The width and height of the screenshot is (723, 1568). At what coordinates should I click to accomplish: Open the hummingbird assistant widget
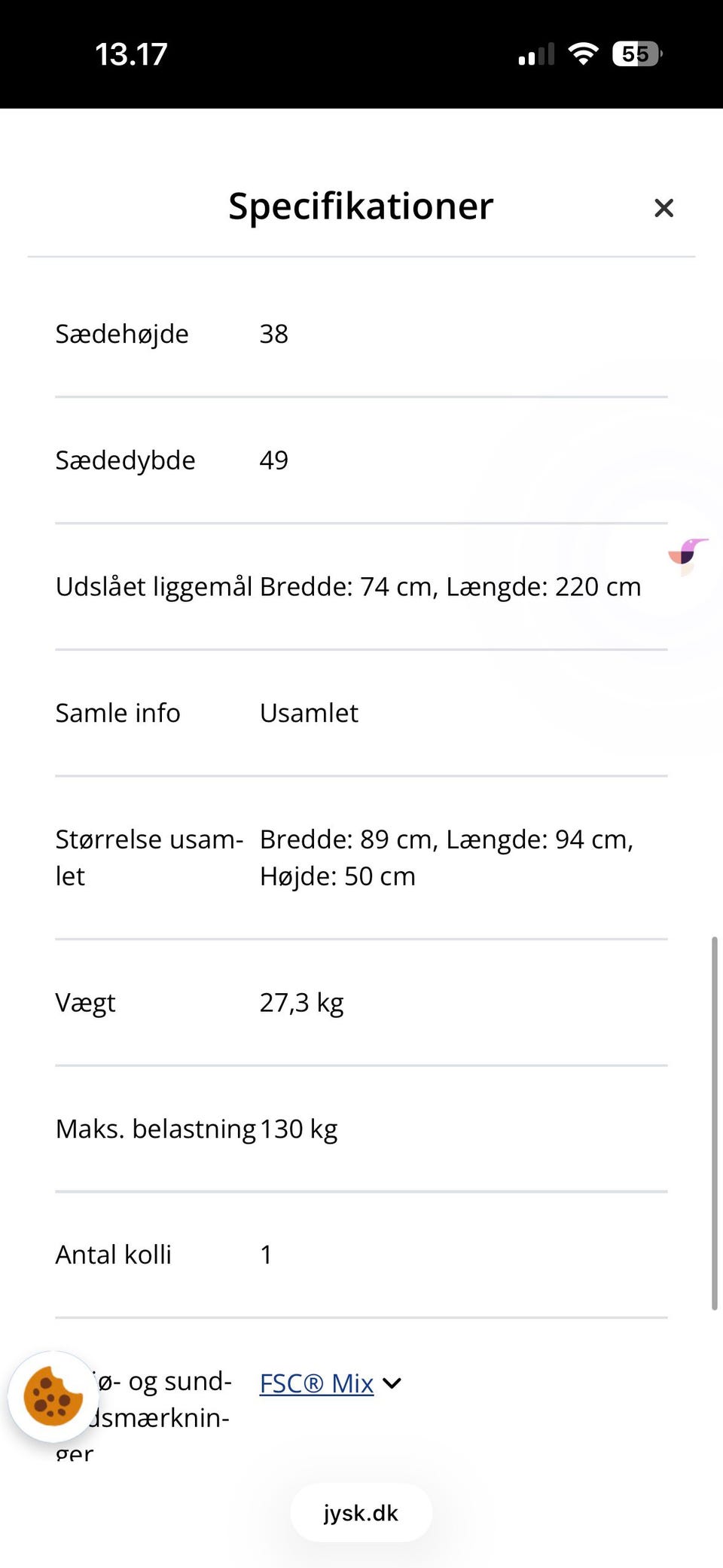pyautogui.click(x=686, y=555)
